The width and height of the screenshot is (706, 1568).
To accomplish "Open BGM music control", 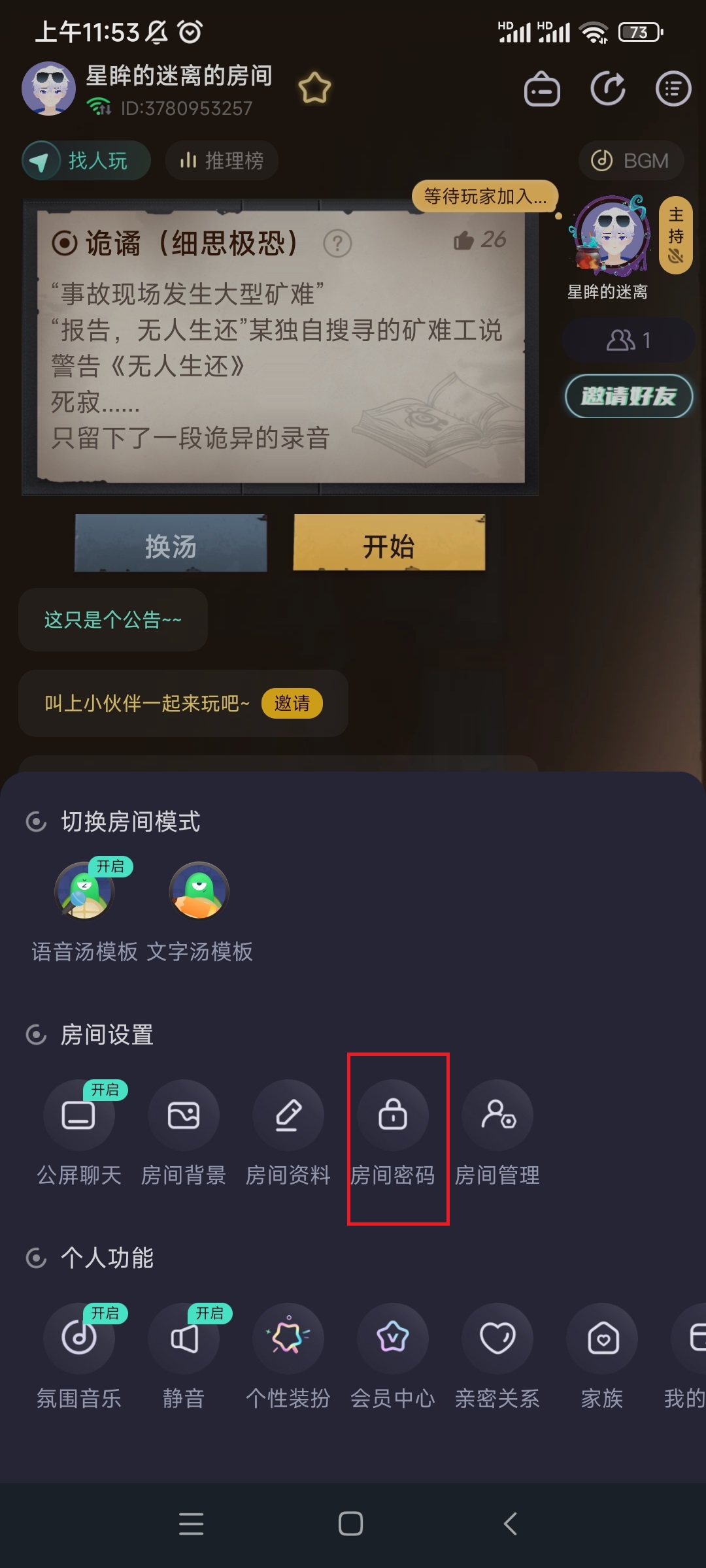I will point(631,161).
